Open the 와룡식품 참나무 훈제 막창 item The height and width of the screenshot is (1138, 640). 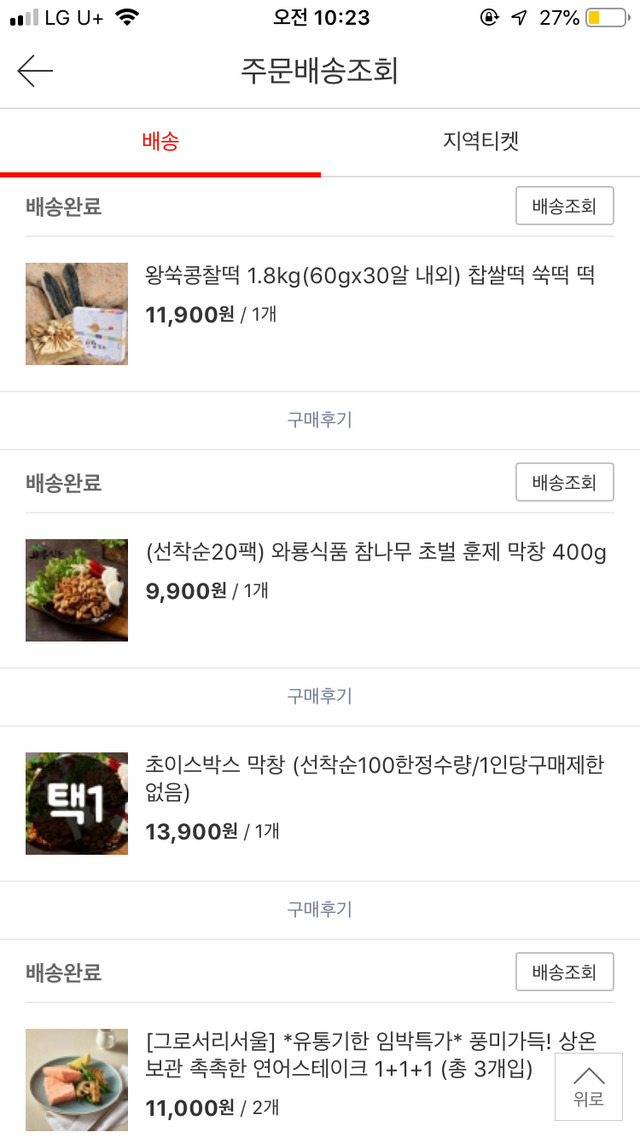click(x=375, y=553)
